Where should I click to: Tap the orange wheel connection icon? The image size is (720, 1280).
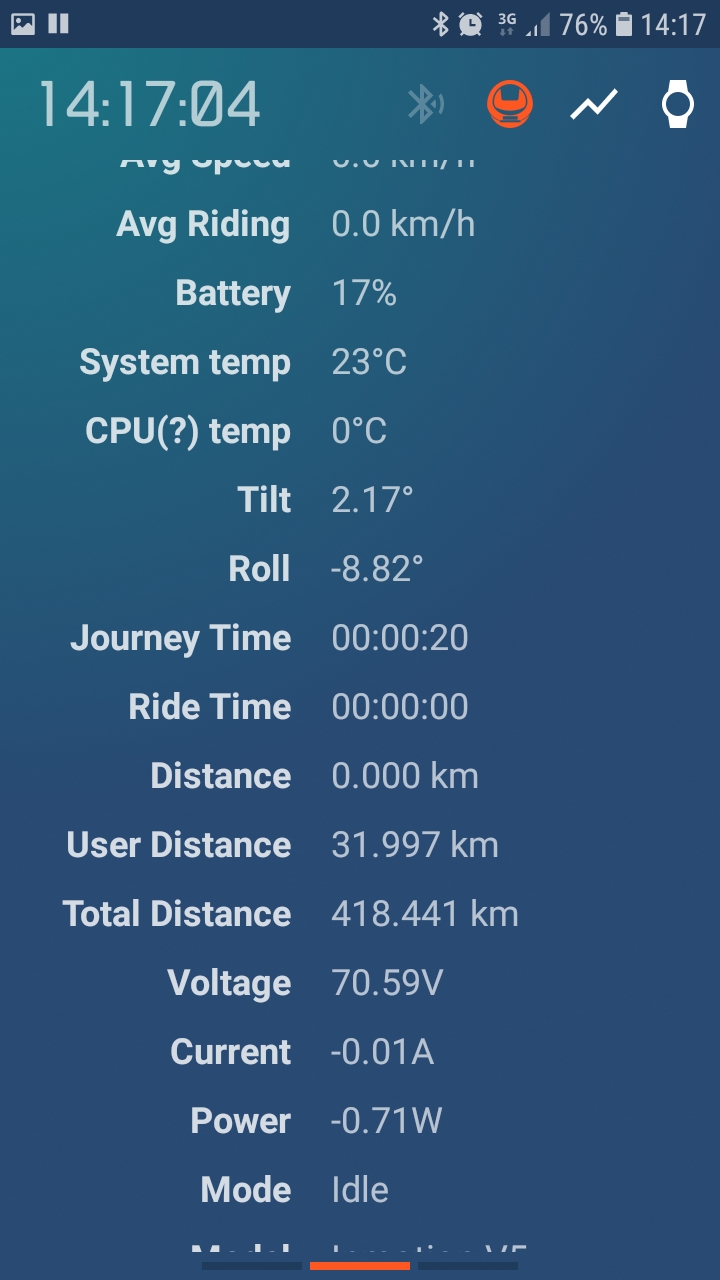point(510,104)
